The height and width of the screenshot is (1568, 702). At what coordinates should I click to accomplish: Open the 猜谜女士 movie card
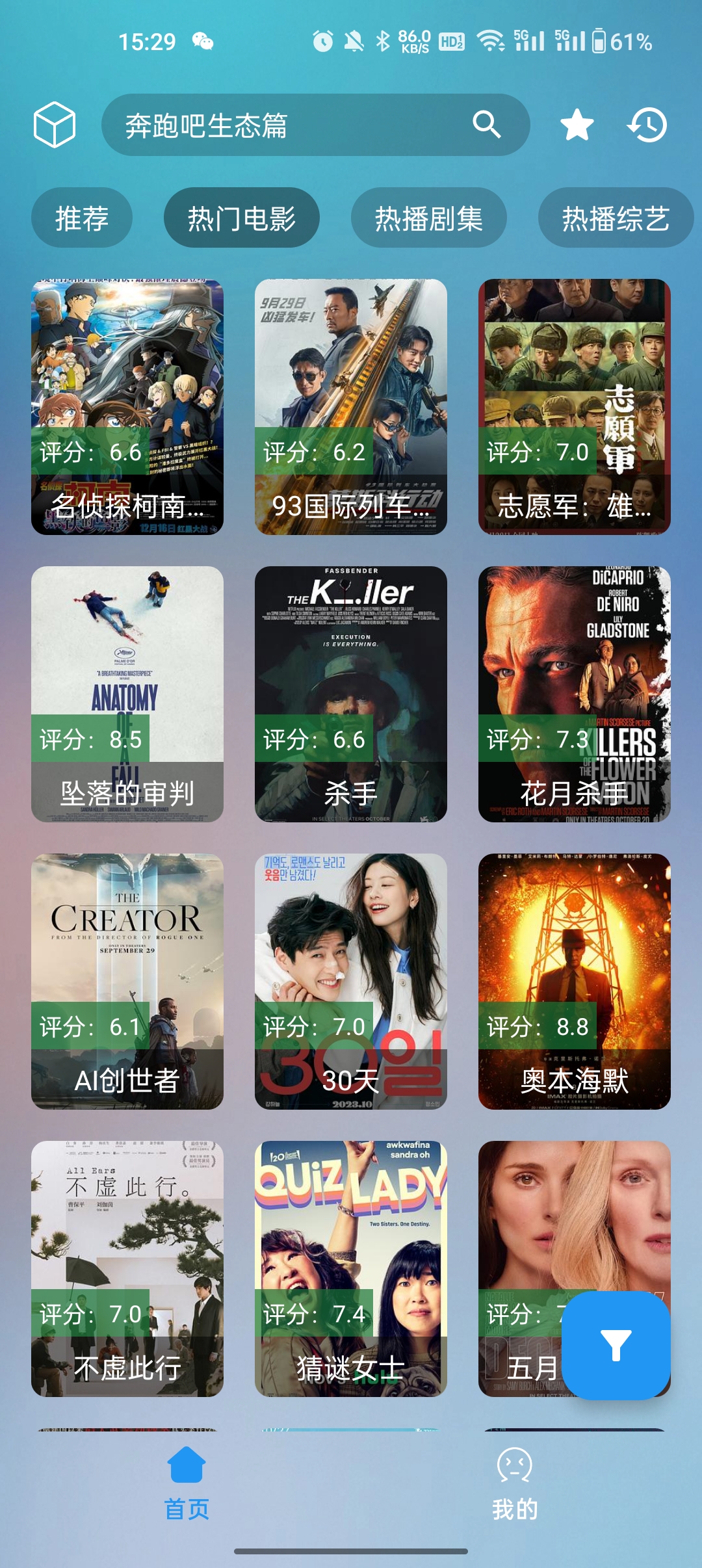click(351, 1269)
